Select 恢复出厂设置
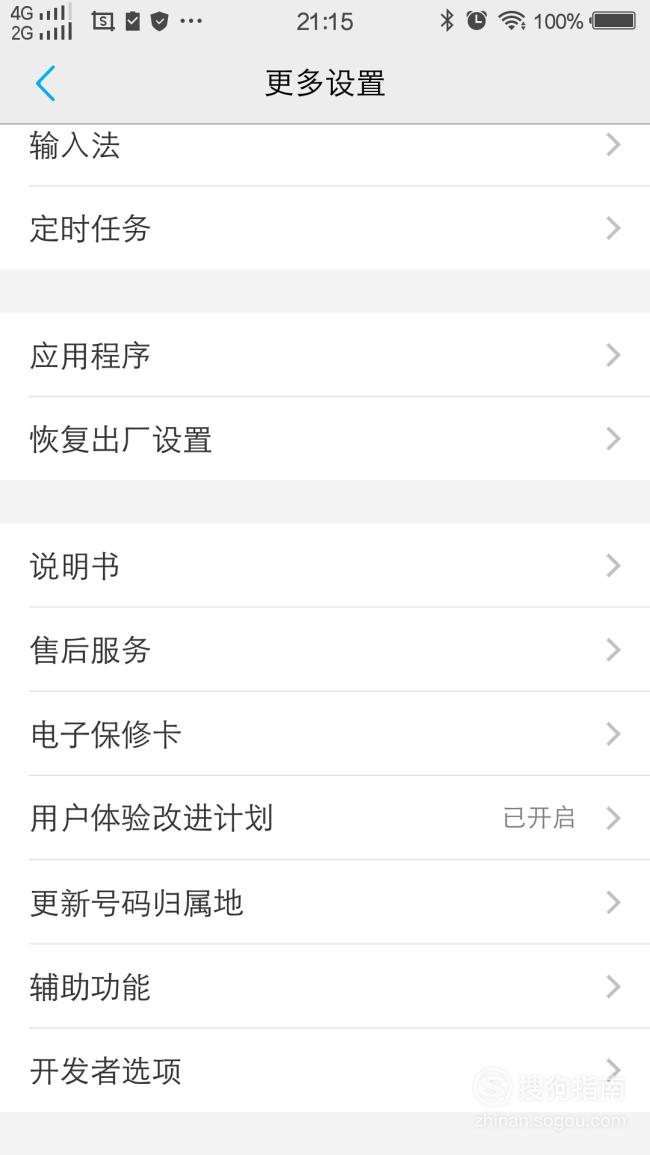Image resolution: width=650 pixels, height=1155 pixels. pyautogui.click(x=325, y=438)
